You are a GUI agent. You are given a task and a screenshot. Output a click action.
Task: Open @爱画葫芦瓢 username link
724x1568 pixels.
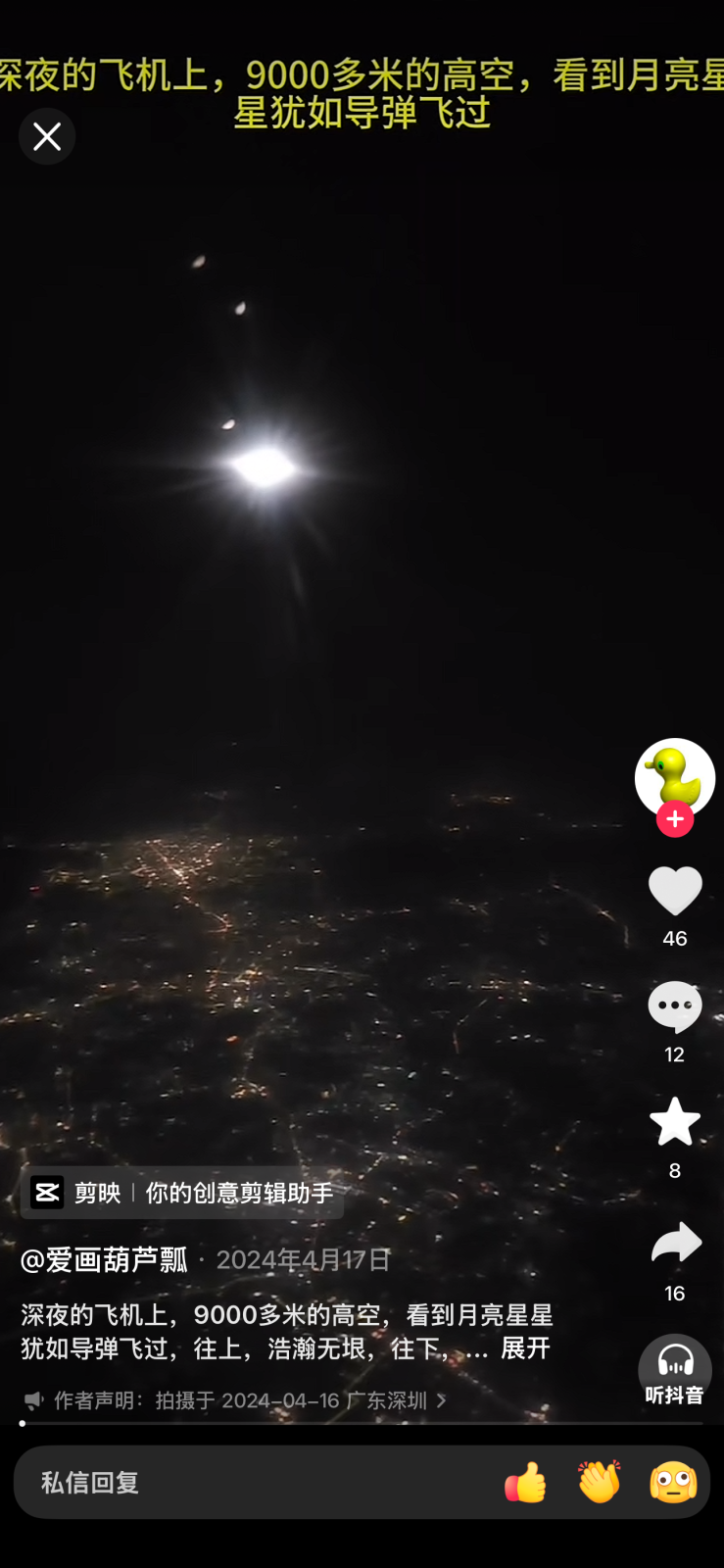pyautogui.click(x=104, y=1259)
